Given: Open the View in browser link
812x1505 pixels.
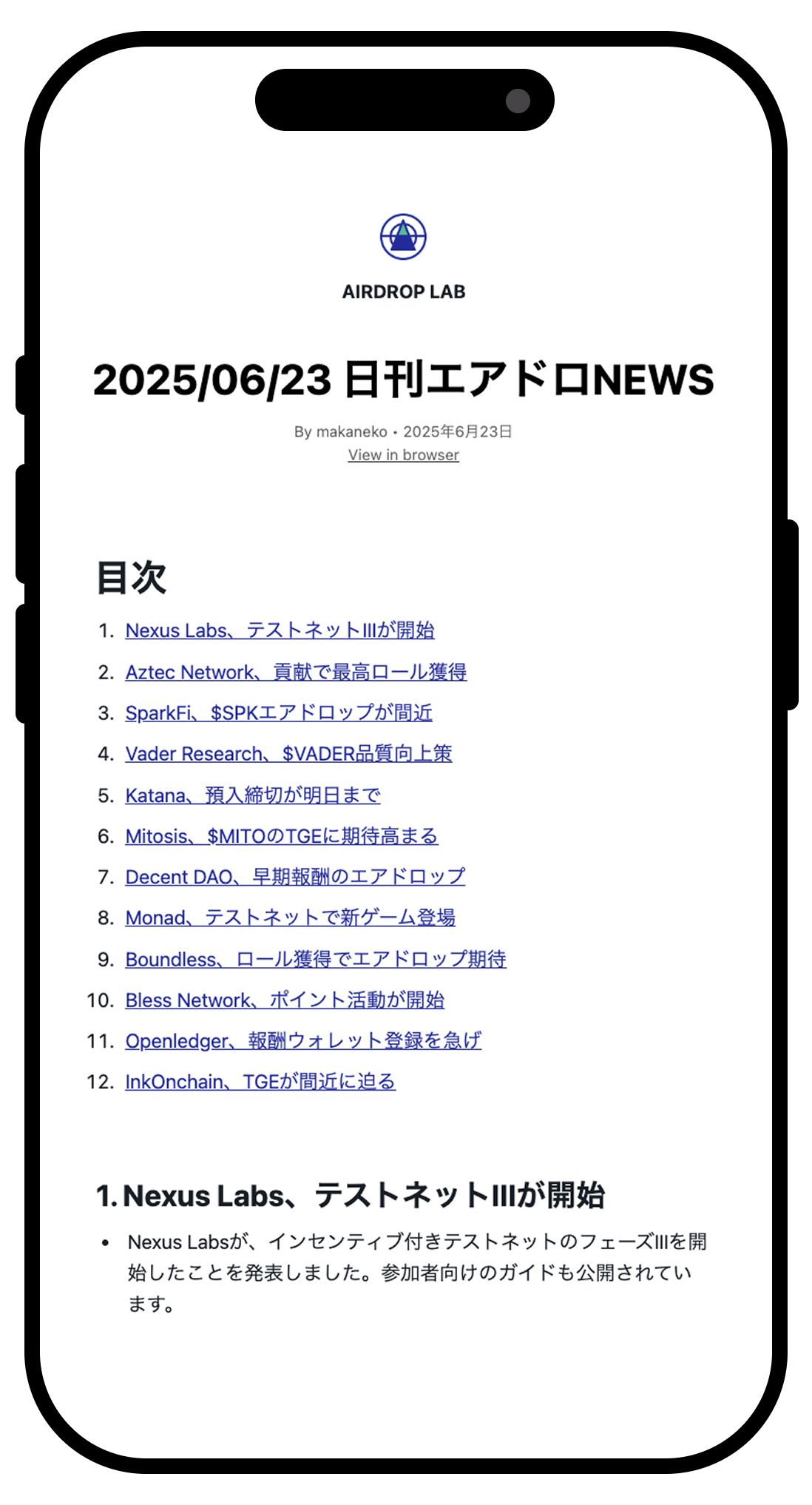Looking at the screenshot, I should click(x=403, y=455).
